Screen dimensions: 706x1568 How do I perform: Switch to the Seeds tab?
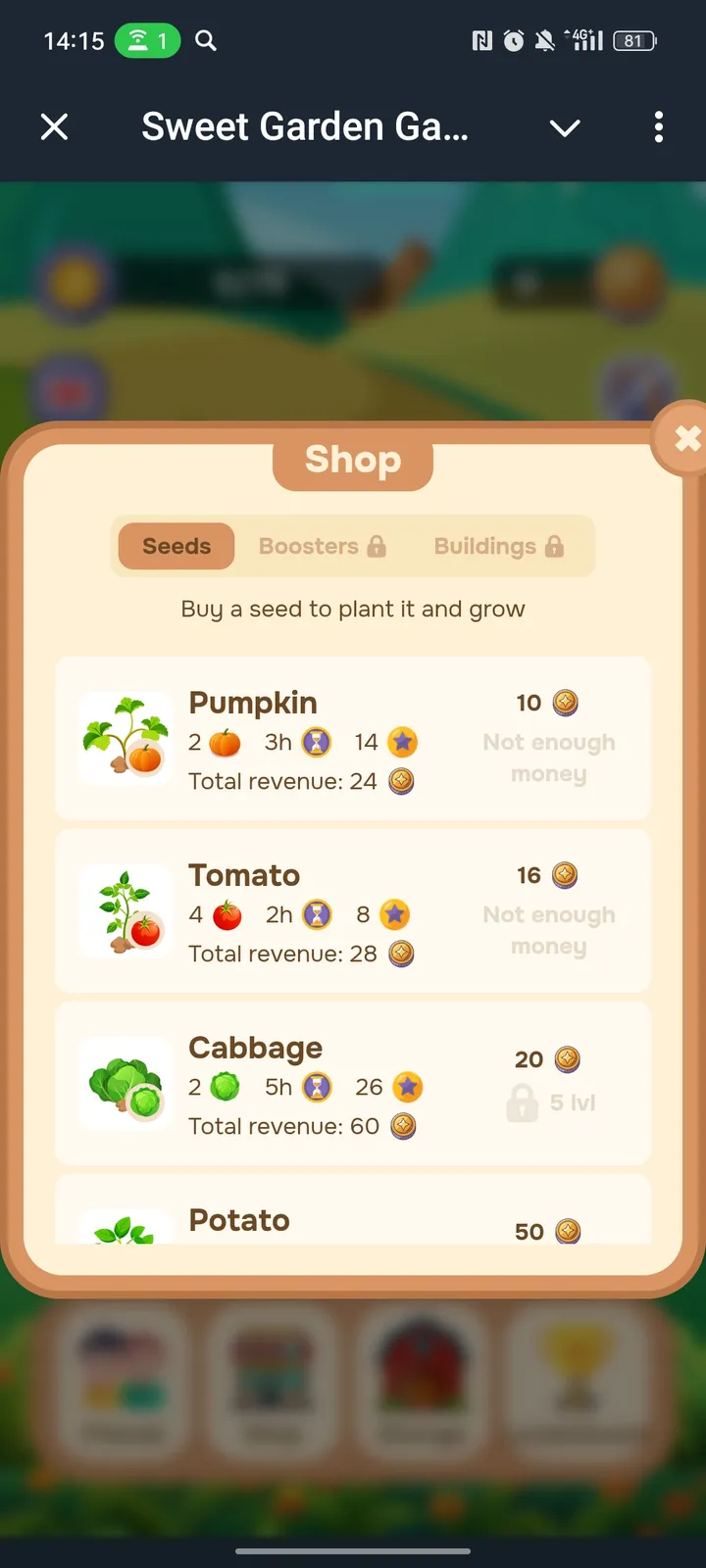tap(175, 546)
